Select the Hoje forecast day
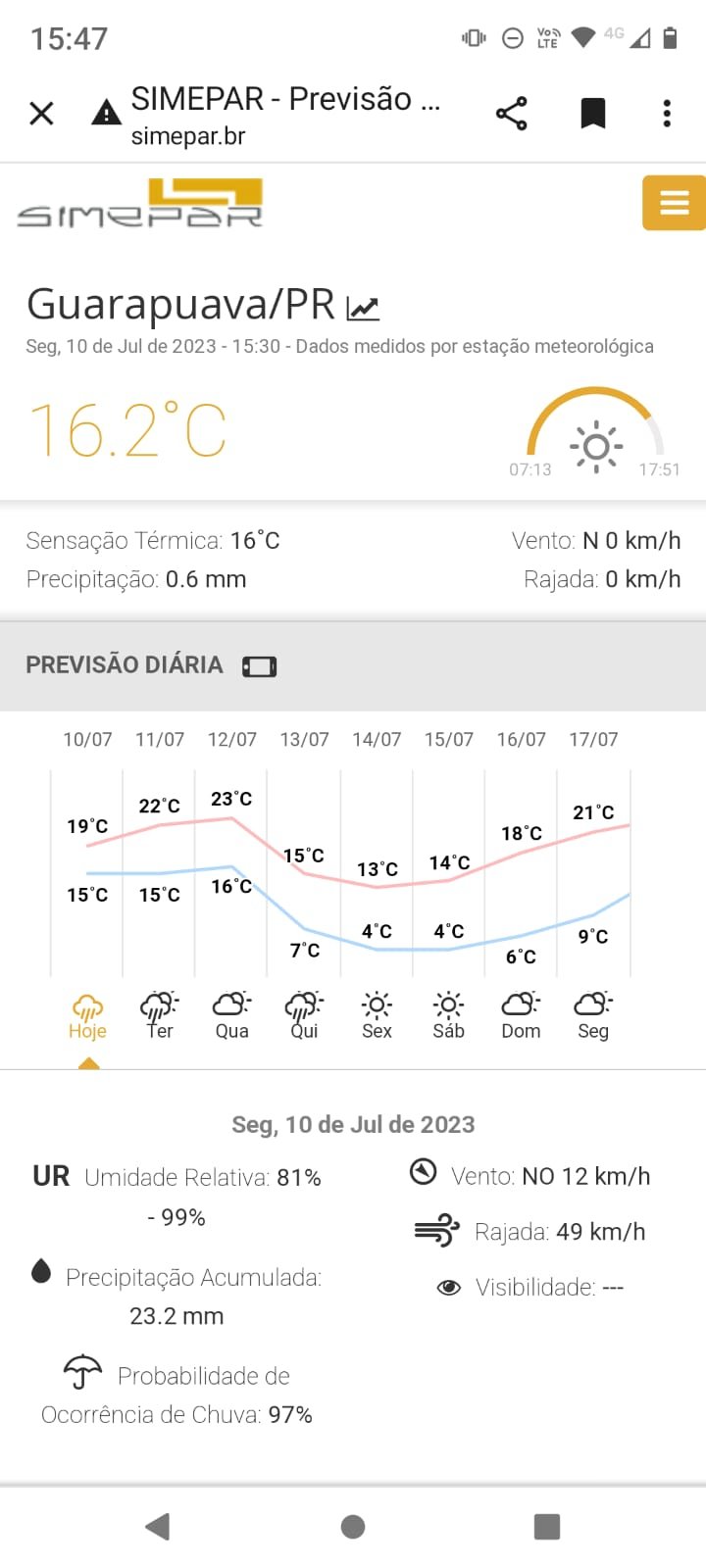 (87, 1015)
